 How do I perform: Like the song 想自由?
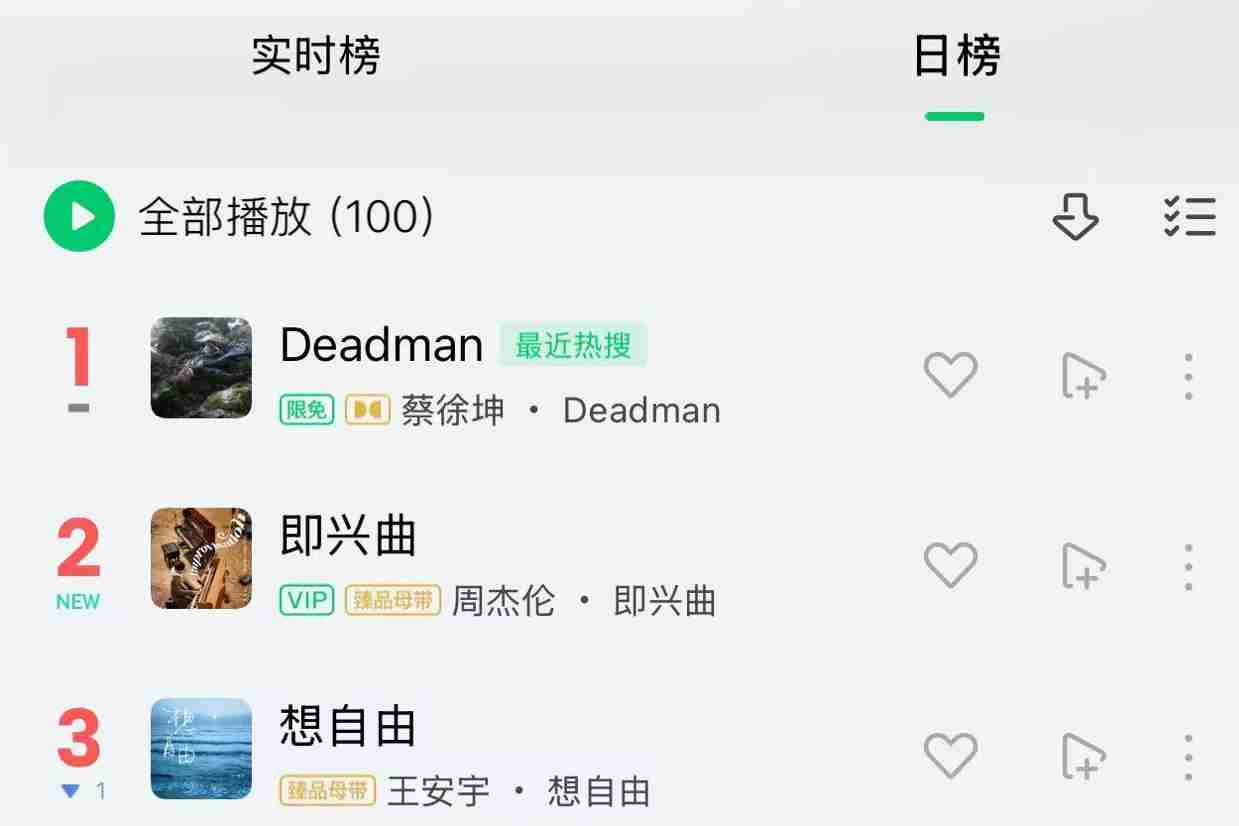coord(949,756)
